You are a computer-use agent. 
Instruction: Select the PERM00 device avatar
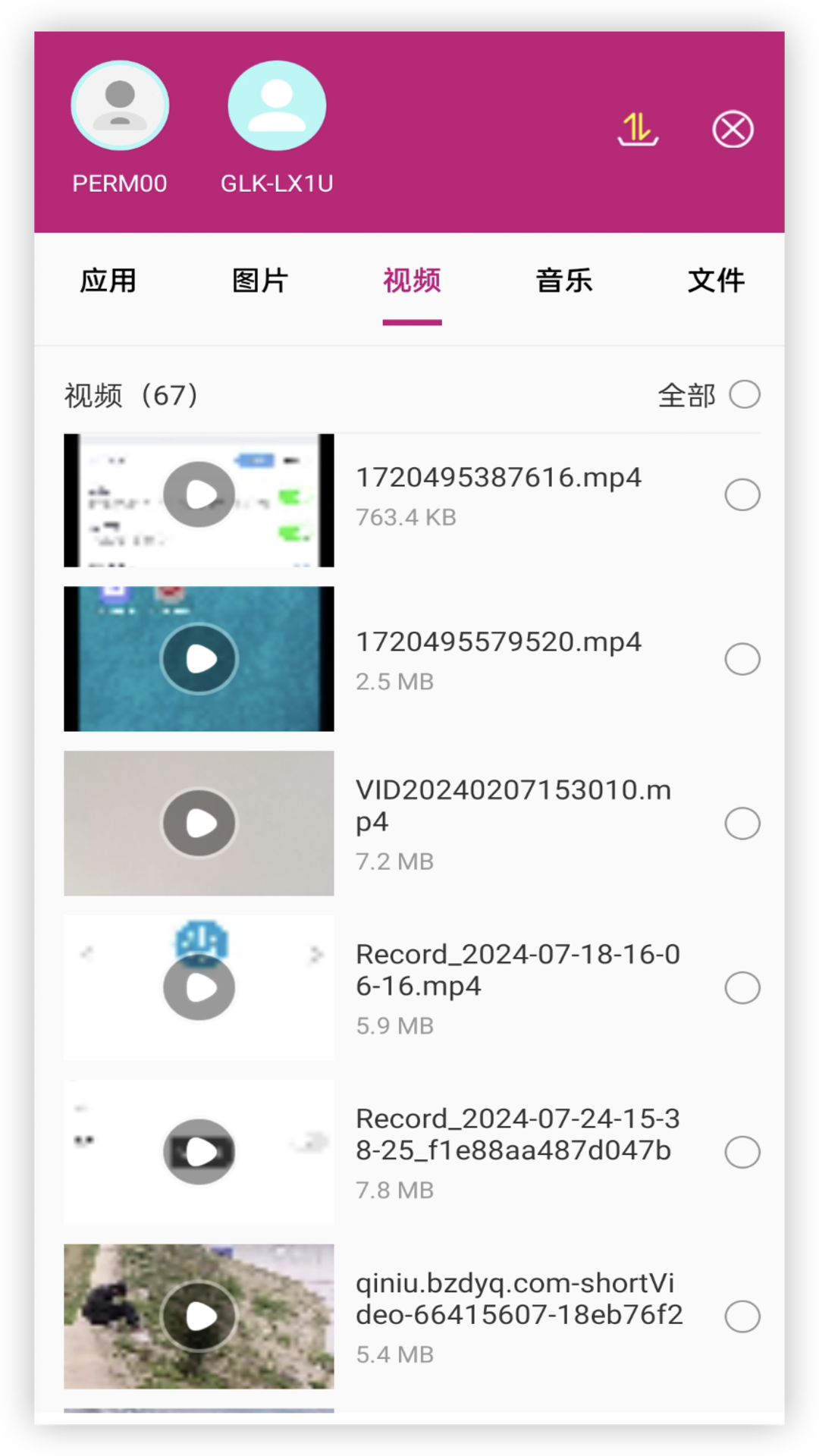tap(120, 105)
